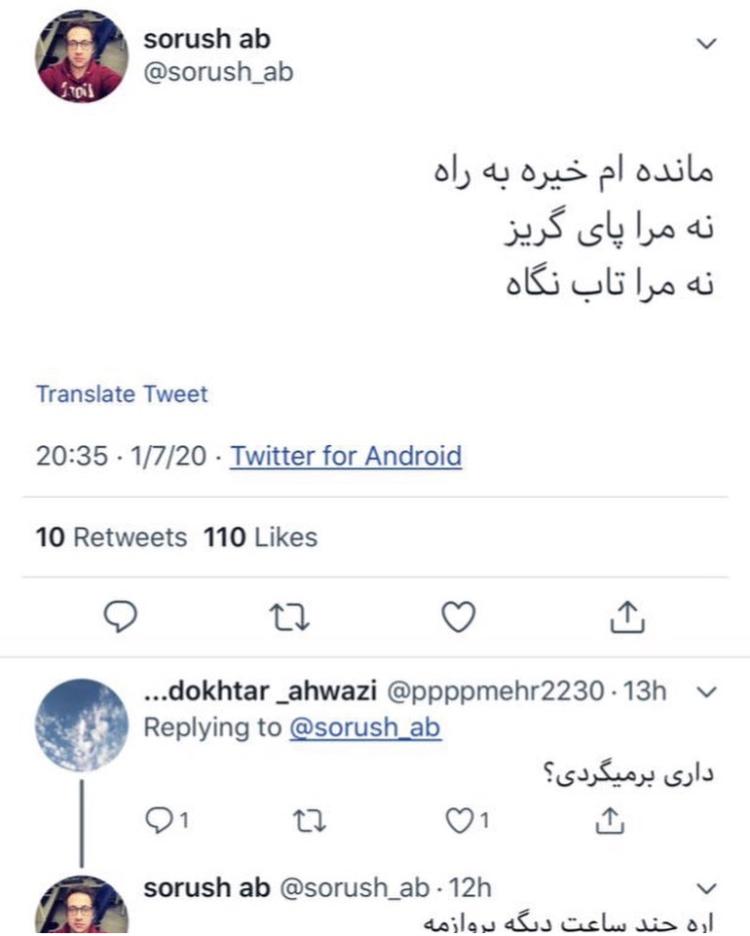
Task: Reply to dokhtar_ahwazi's comment
Action: (161, 821)
